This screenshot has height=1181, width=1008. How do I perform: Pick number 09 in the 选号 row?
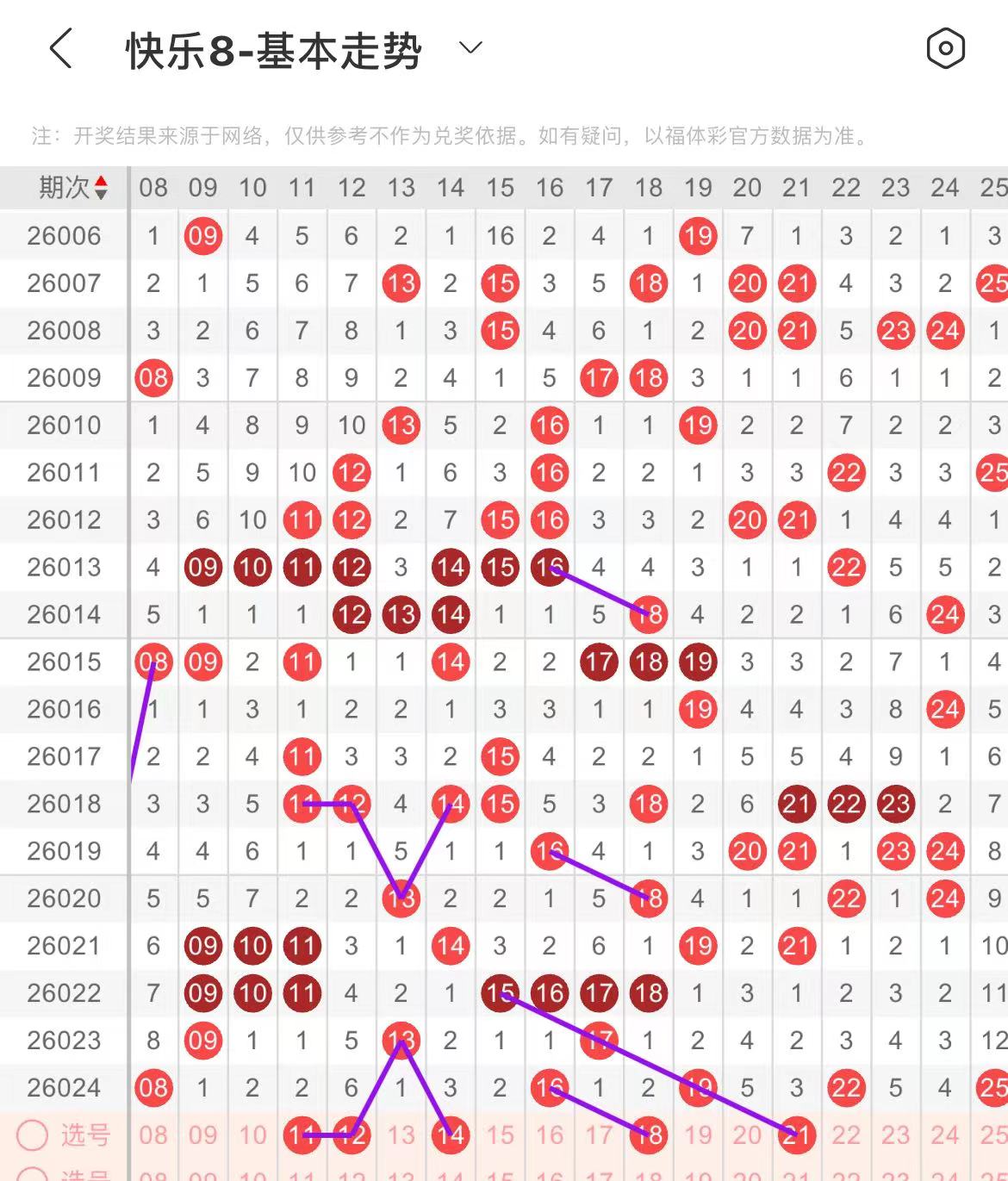point(202,1135)
